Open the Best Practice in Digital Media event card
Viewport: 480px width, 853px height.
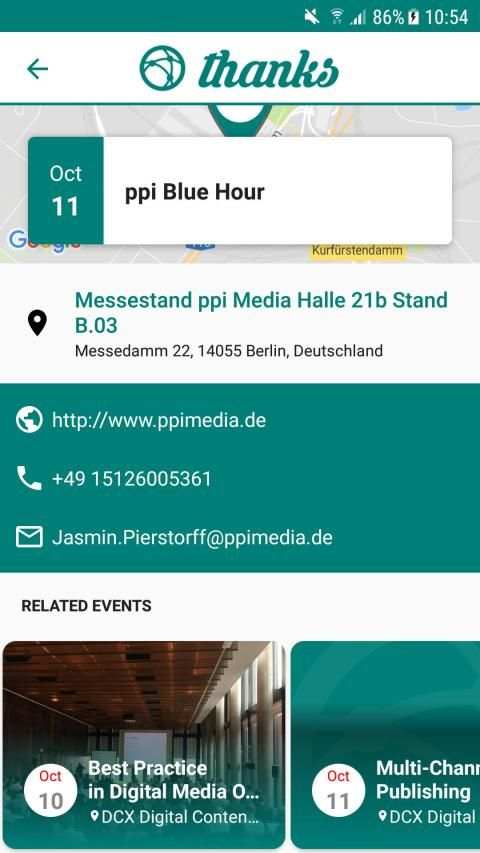click(144, 745)
